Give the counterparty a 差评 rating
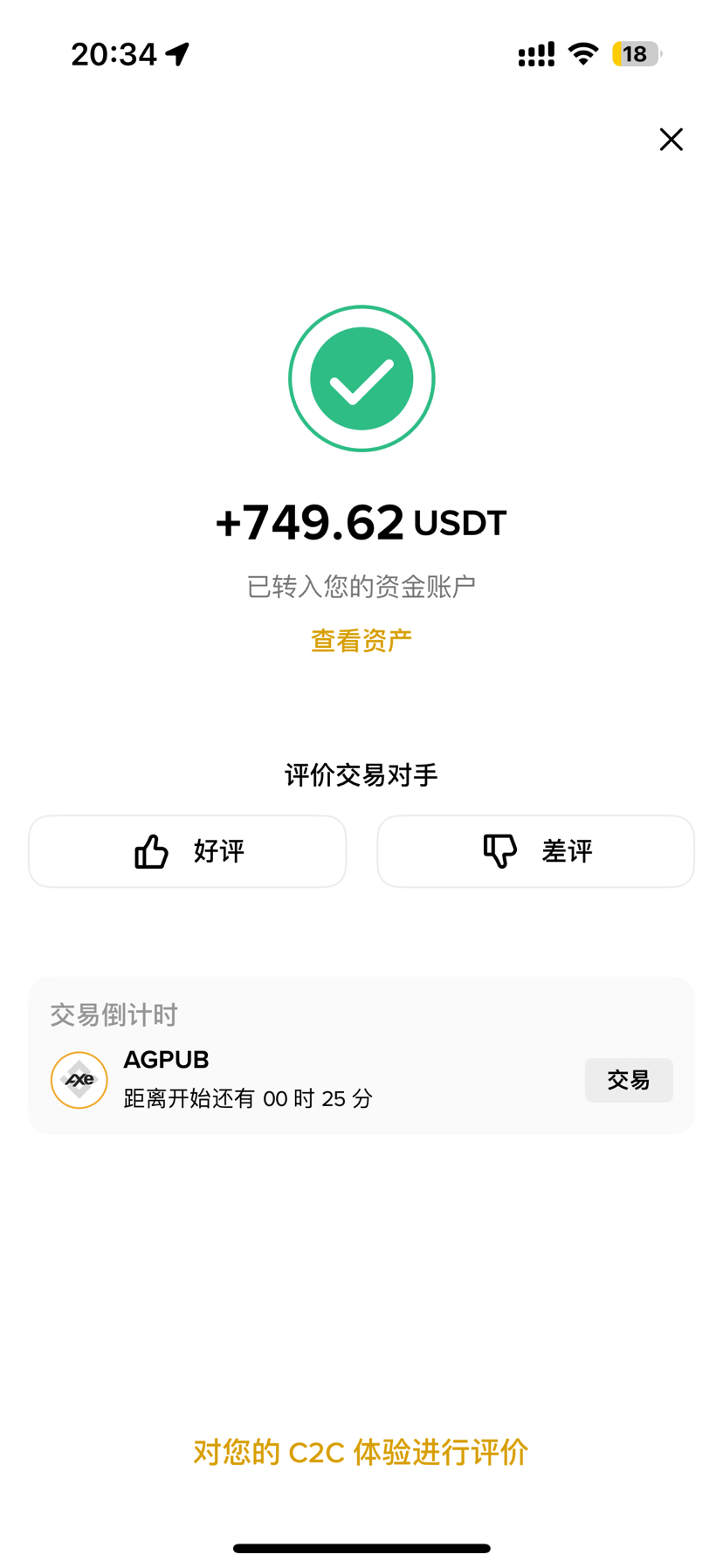Viewport: 723px width, 1568px height. coord(535,851)
